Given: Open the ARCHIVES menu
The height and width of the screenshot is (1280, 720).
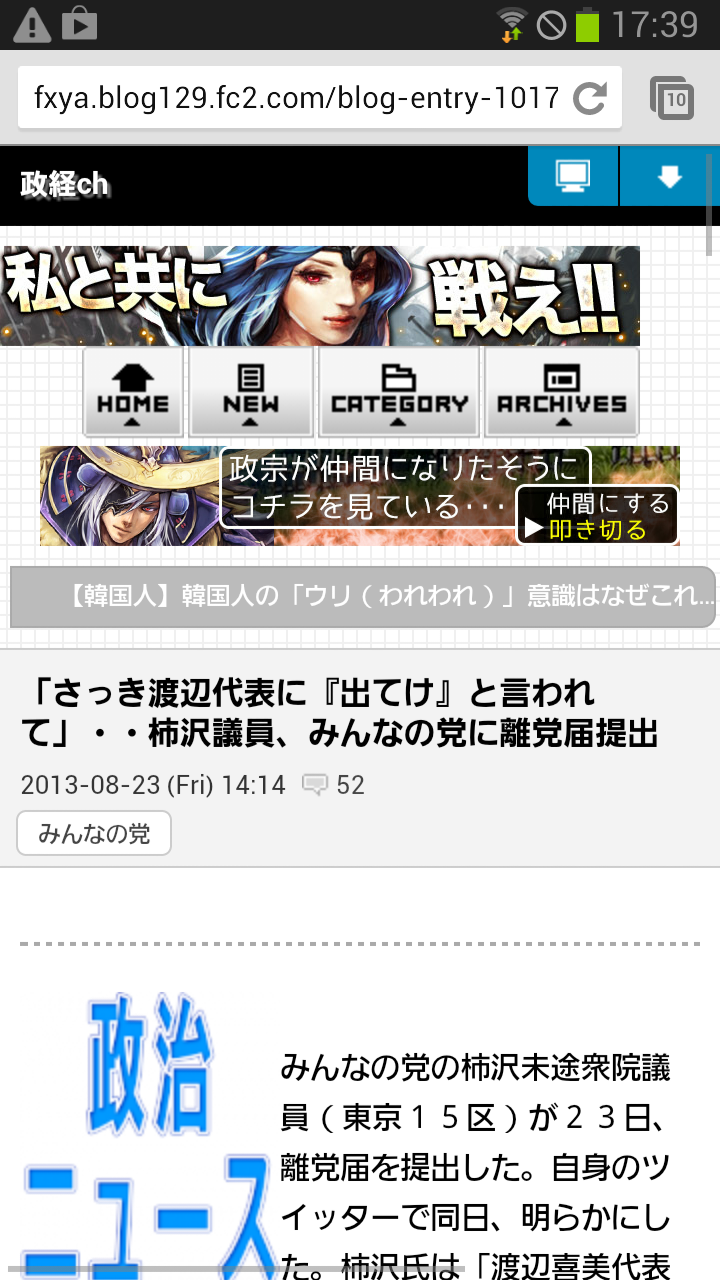Looking at the screenshot, I should point(562,392).
